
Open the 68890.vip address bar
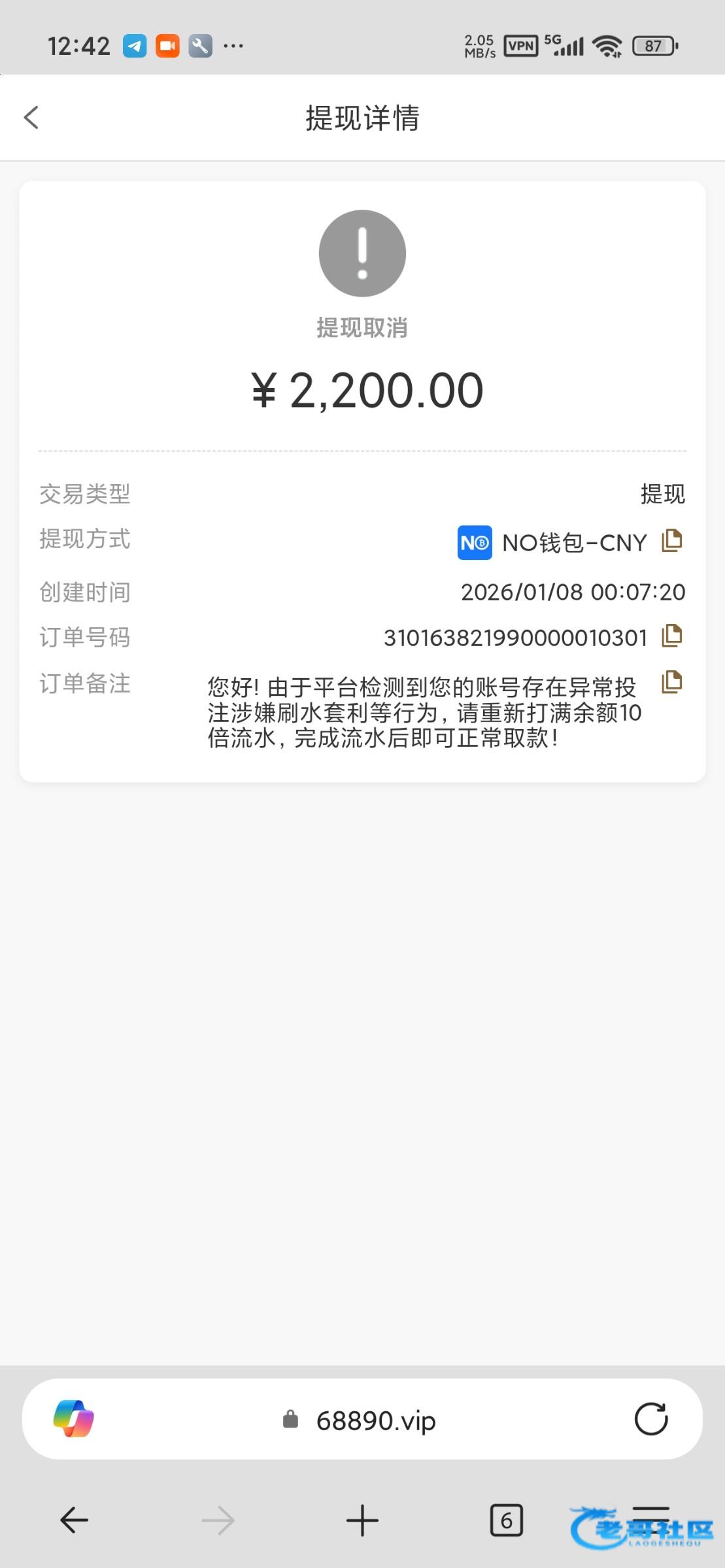[x=375, y=1420]
